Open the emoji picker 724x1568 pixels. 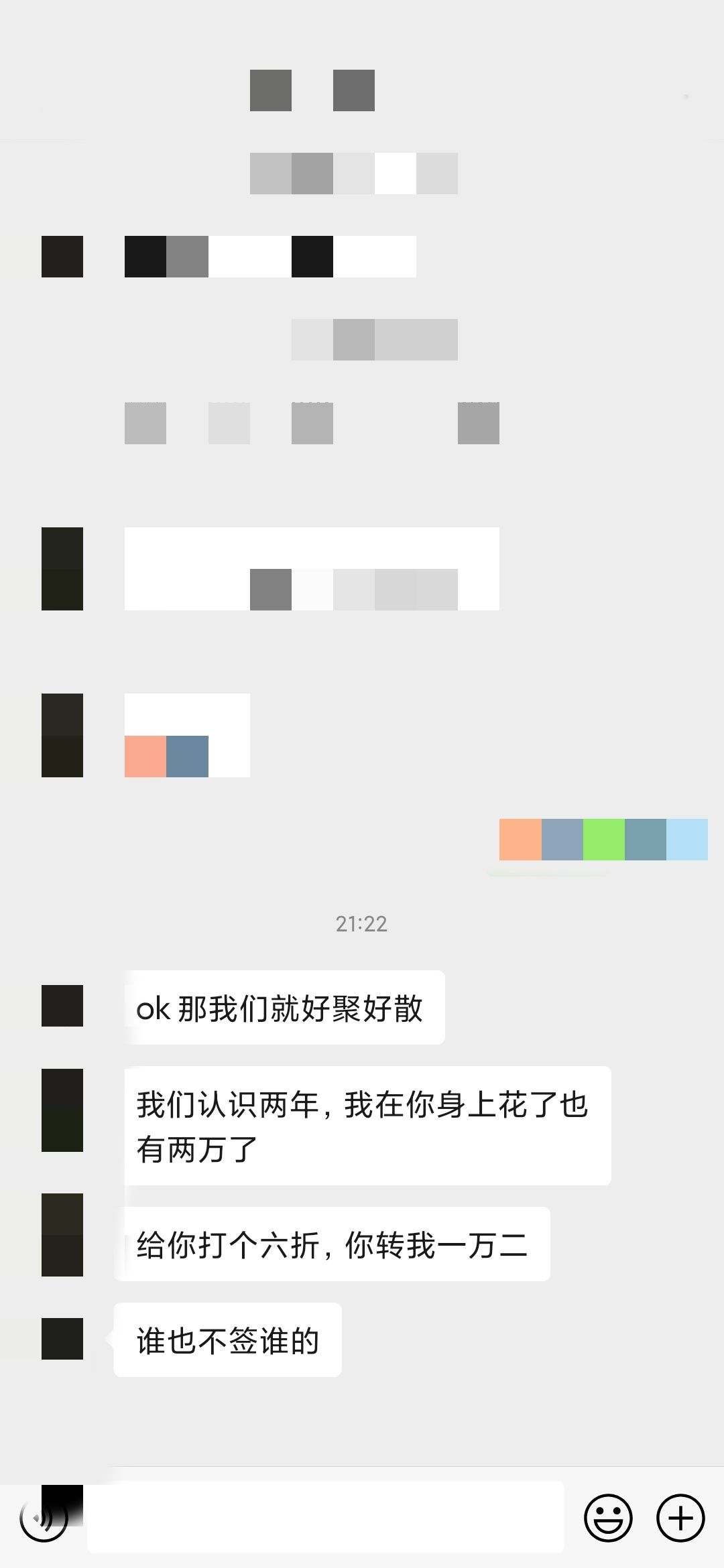[x=608, y=1517]
